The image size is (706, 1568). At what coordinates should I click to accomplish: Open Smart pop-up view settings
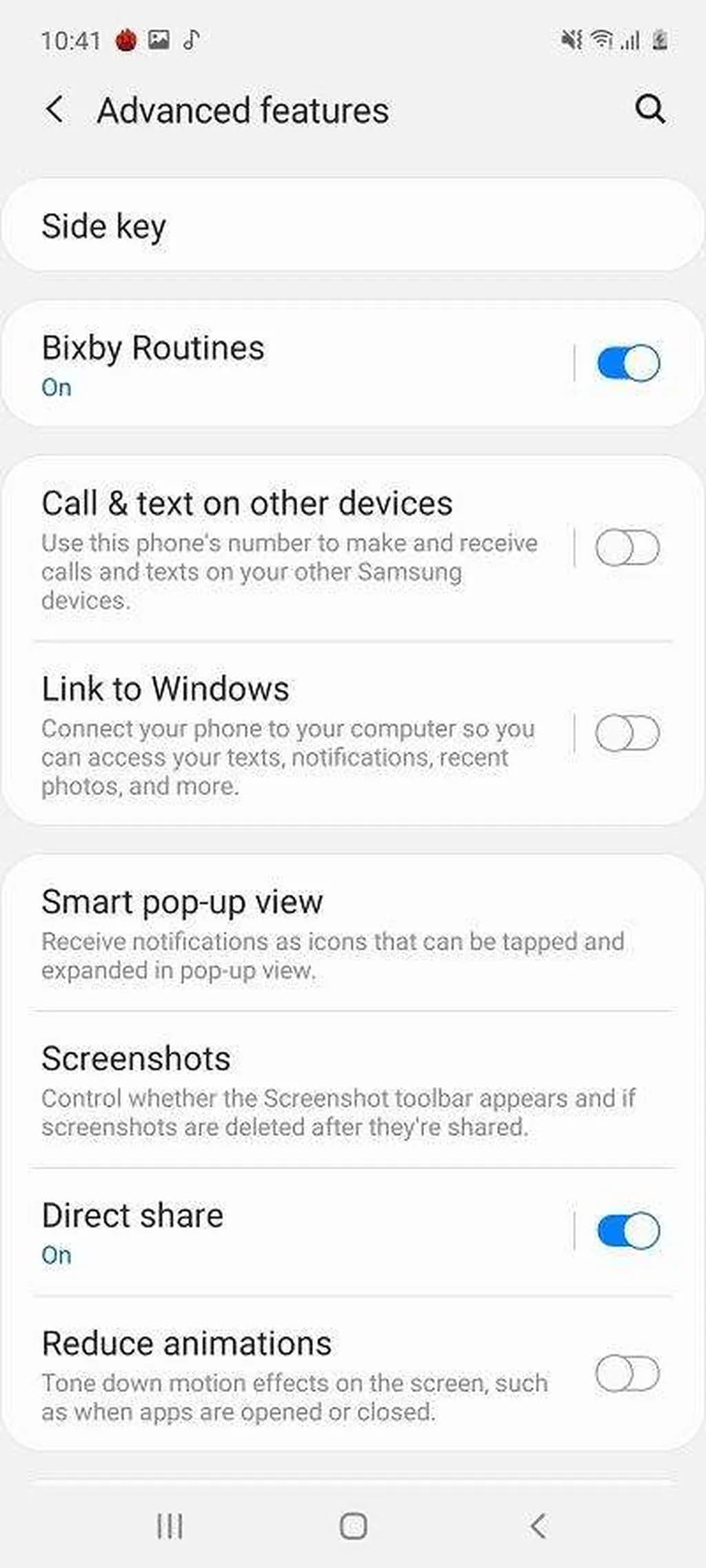click(331, 933)
